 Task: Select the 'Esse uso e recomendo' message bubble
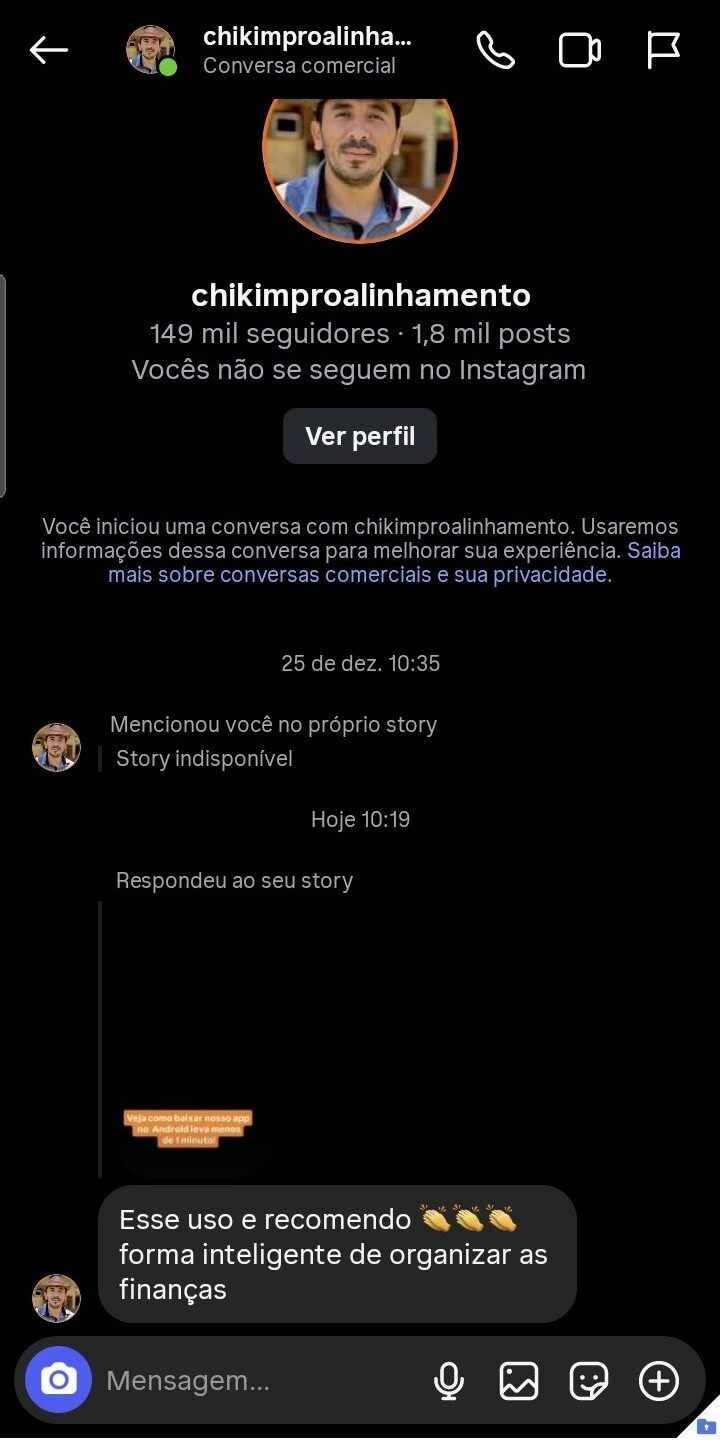coord(337,1253)
